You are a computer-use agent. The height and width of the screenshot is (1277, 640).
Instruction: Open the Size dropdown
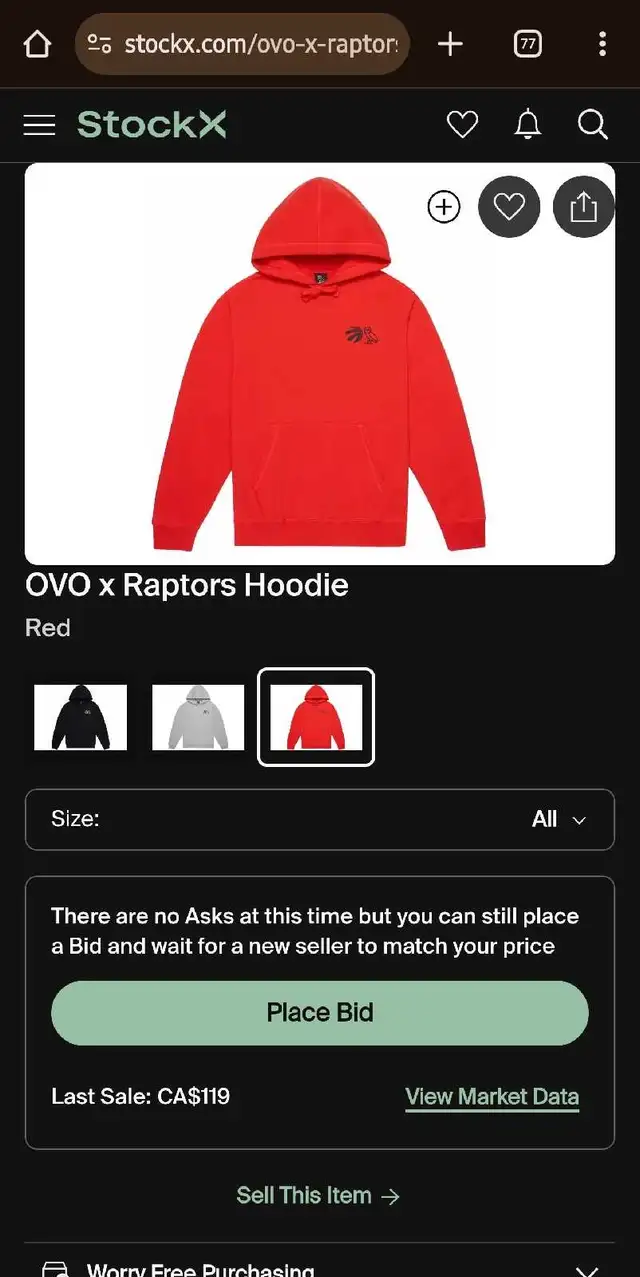320,820
